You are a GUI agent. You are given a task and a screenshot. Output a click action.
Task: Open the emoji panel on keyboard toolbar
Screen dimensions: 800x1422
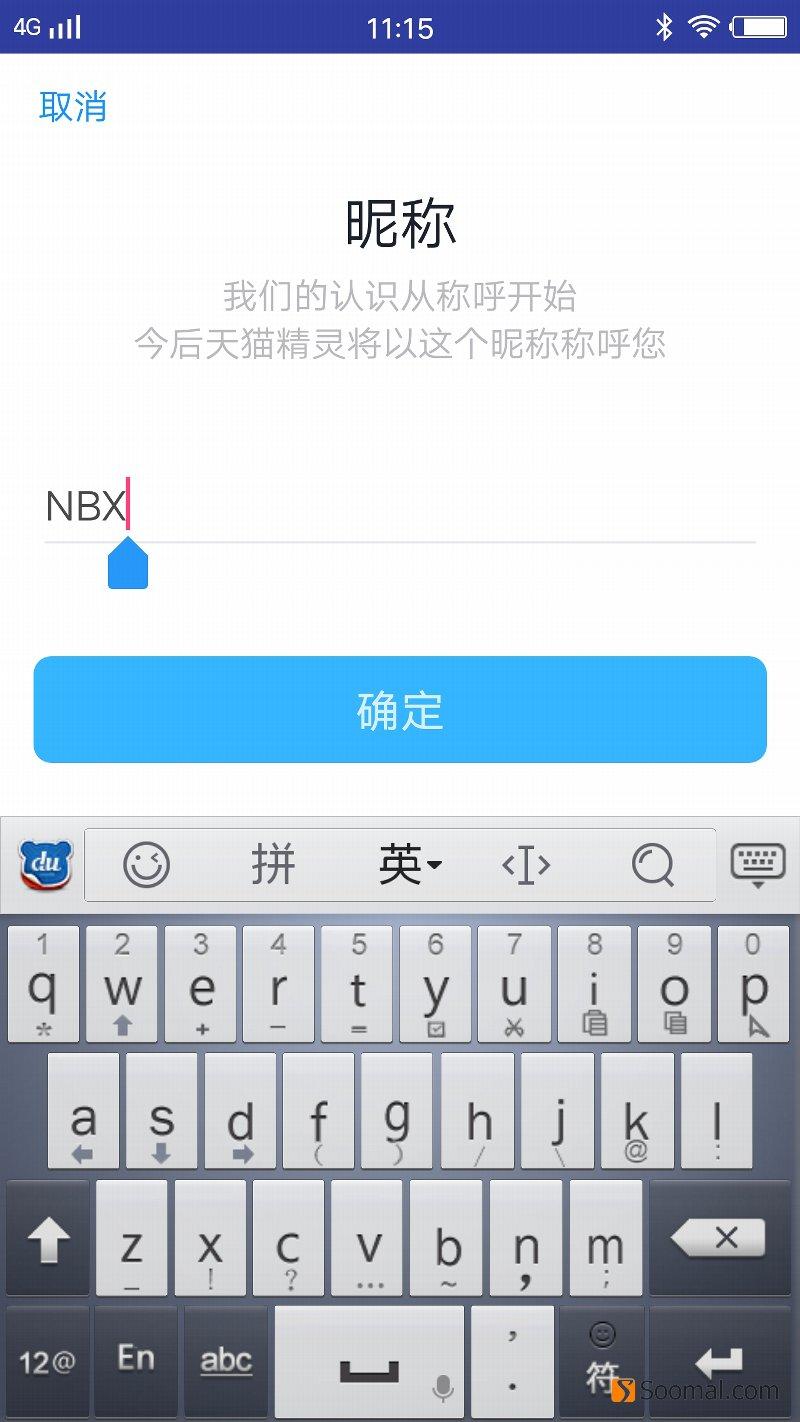pos(146,864)
